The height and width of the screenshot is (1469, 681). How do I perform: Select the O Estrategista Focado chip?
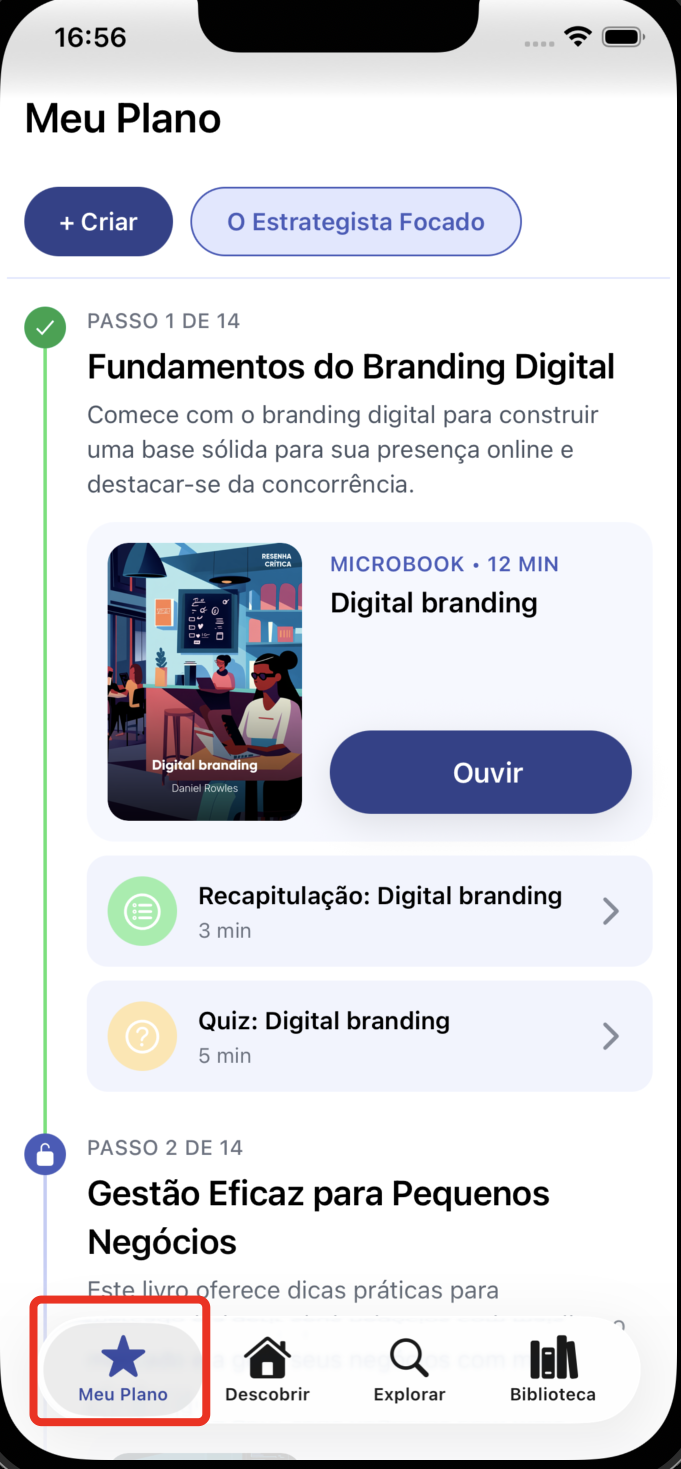(356, 222)
